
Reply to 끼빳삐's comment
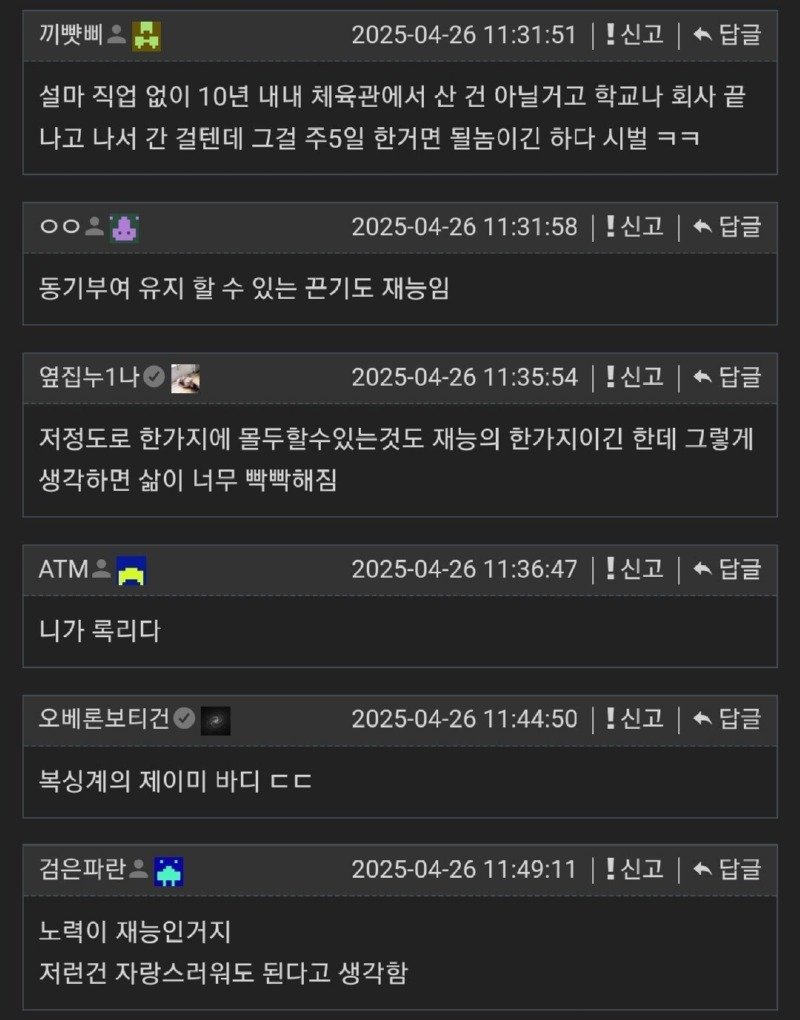(727, 35)
